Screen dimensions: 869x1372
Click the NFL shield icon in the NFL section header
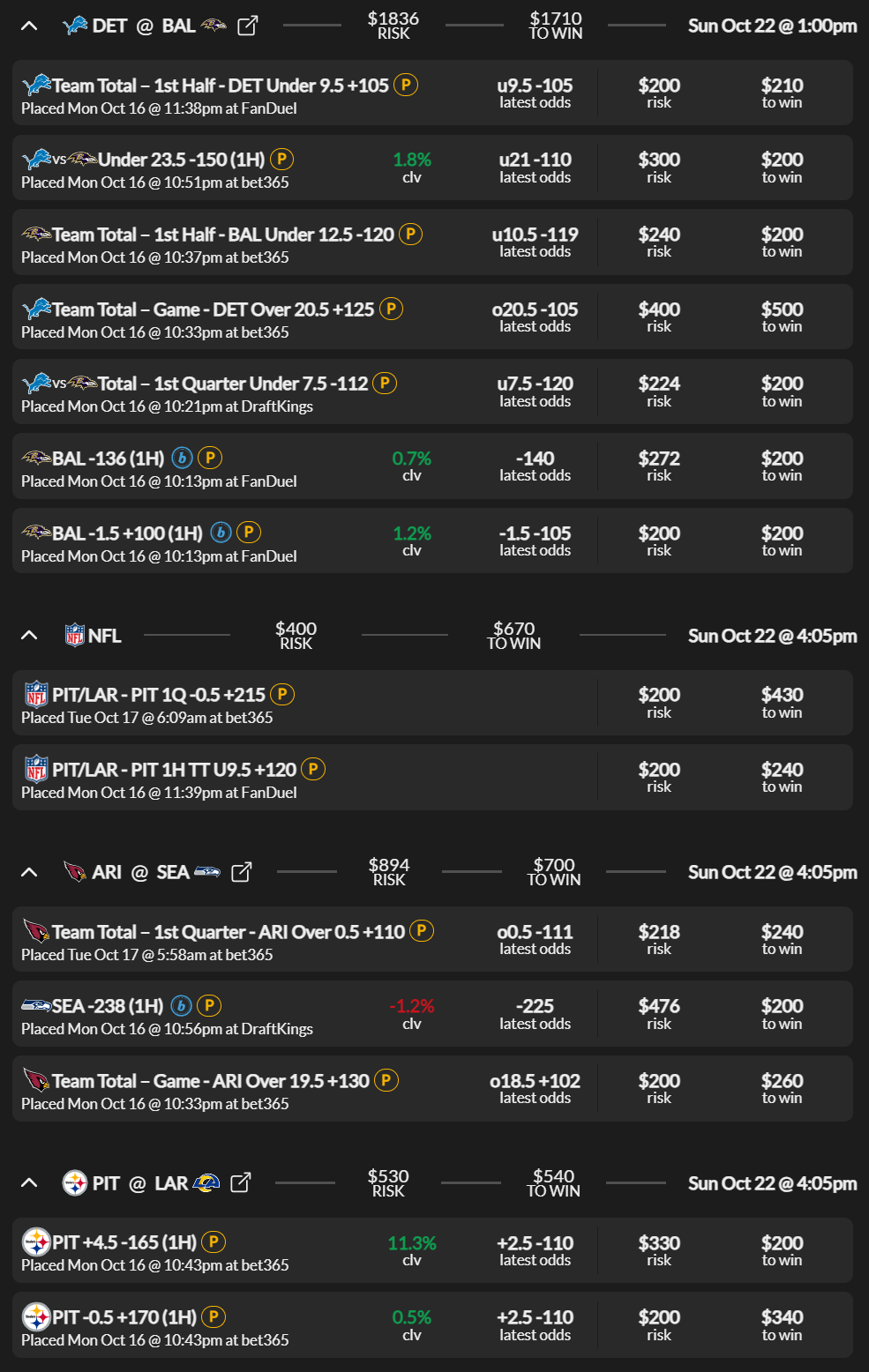(x=74, y=635)
